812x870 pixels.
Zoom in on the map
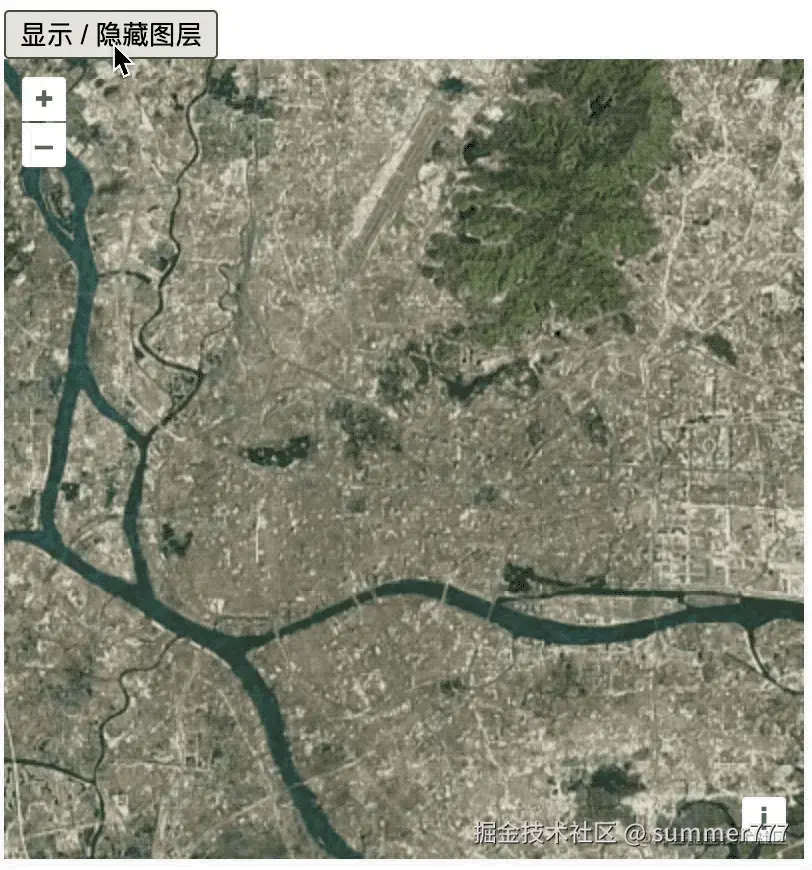[44, 99]
